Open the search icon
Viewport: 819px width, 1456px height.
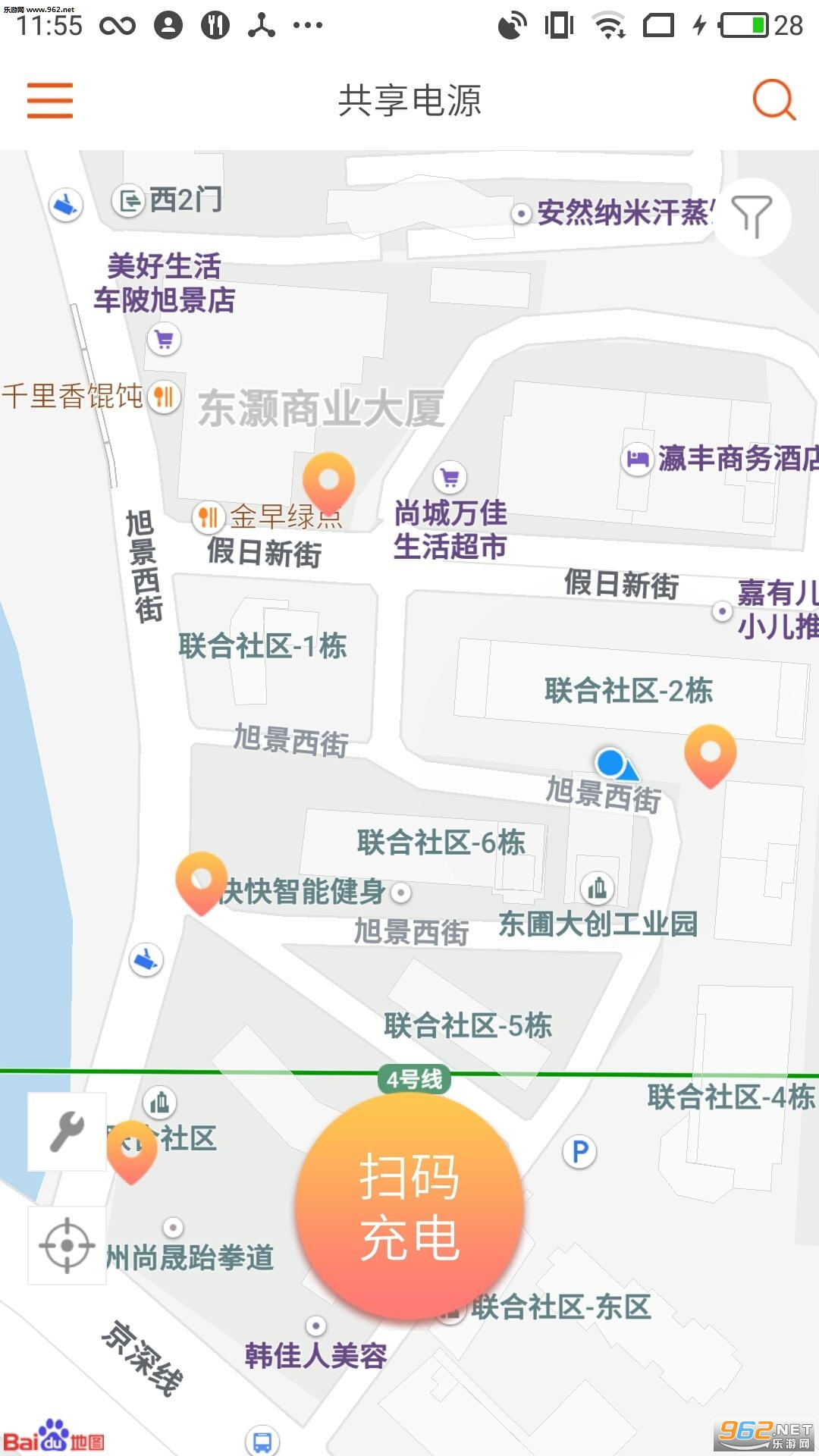[773, 100]
